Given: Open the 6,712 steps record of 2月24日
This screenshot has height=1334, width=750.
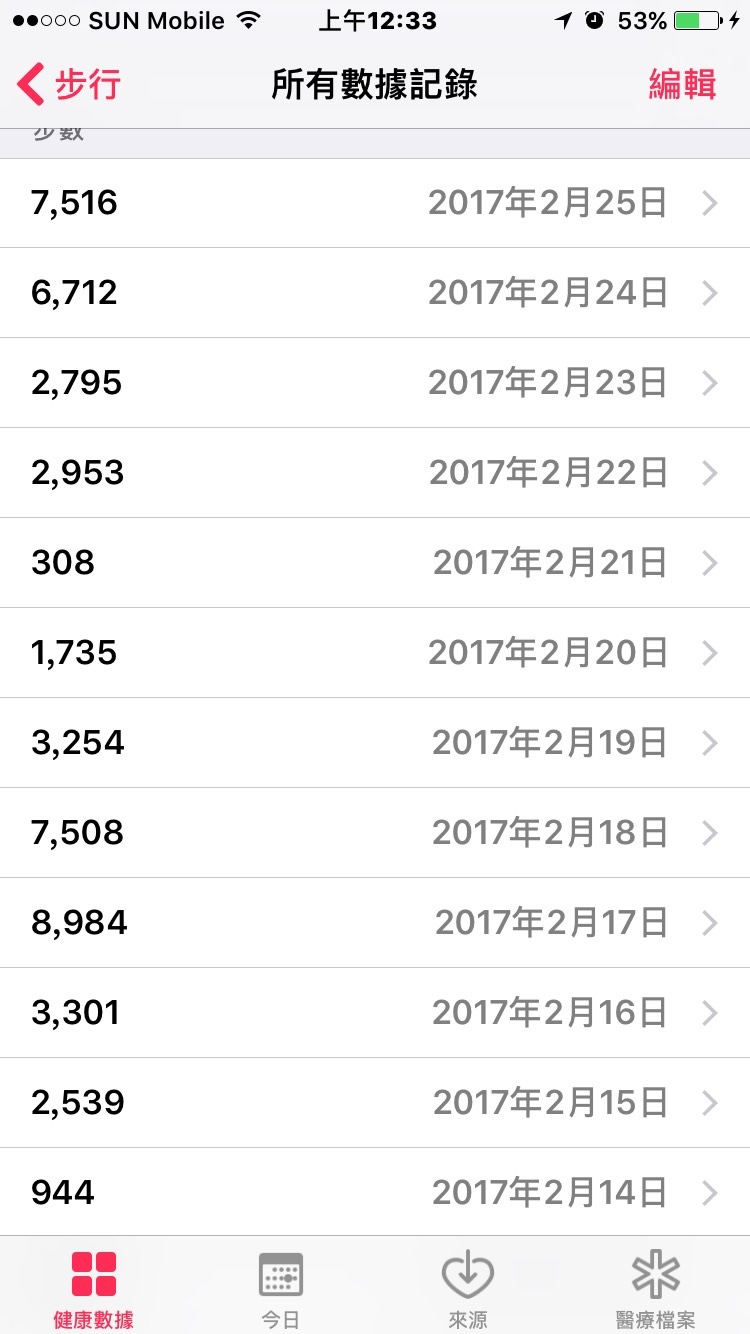Looking at the screenshot, I should click(x=375, y=293).
